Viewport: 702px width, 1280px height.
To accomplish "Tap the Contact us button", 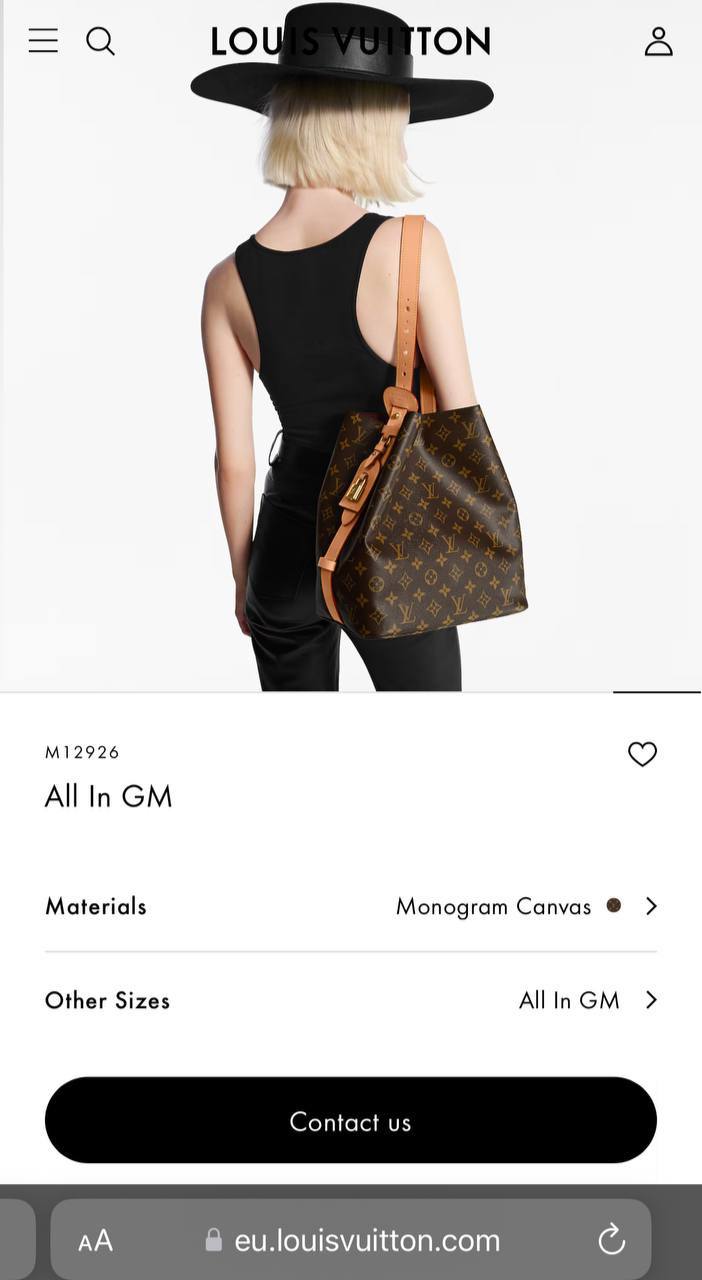I will click(x=350, y=1121).
